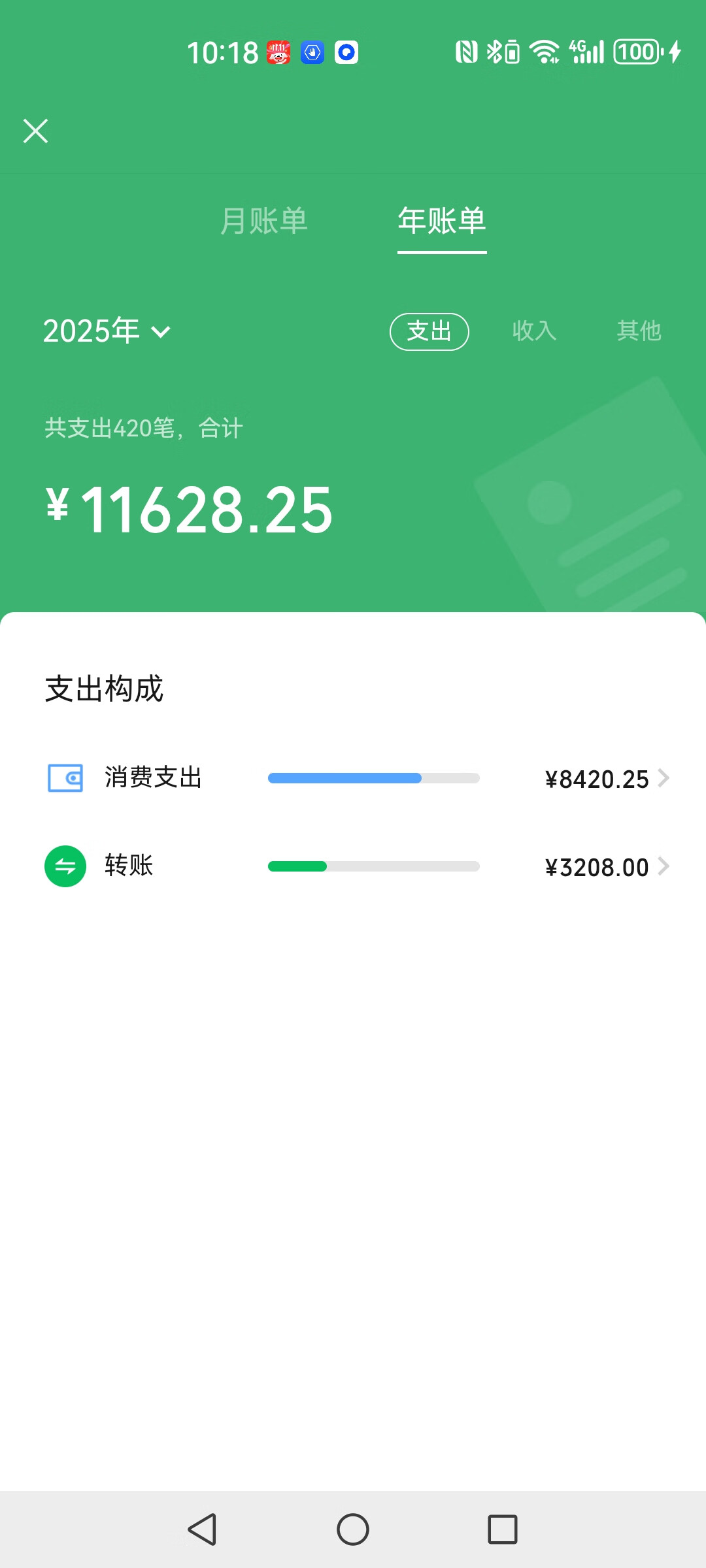Close the bill page with the X
706x1568 pixels.
[x=35, y=131]
